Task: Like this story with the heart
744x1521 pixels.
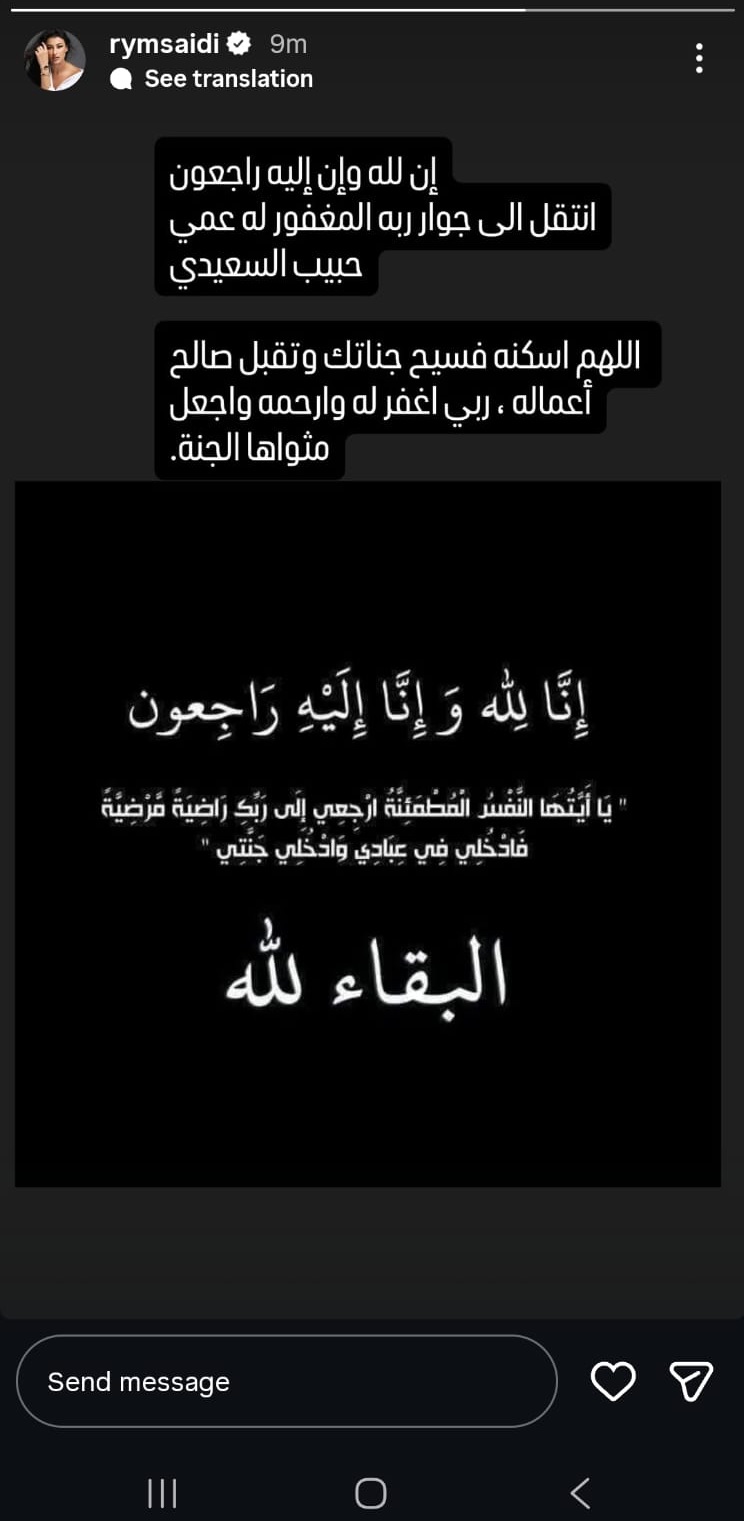Action: click(613, 1381)
